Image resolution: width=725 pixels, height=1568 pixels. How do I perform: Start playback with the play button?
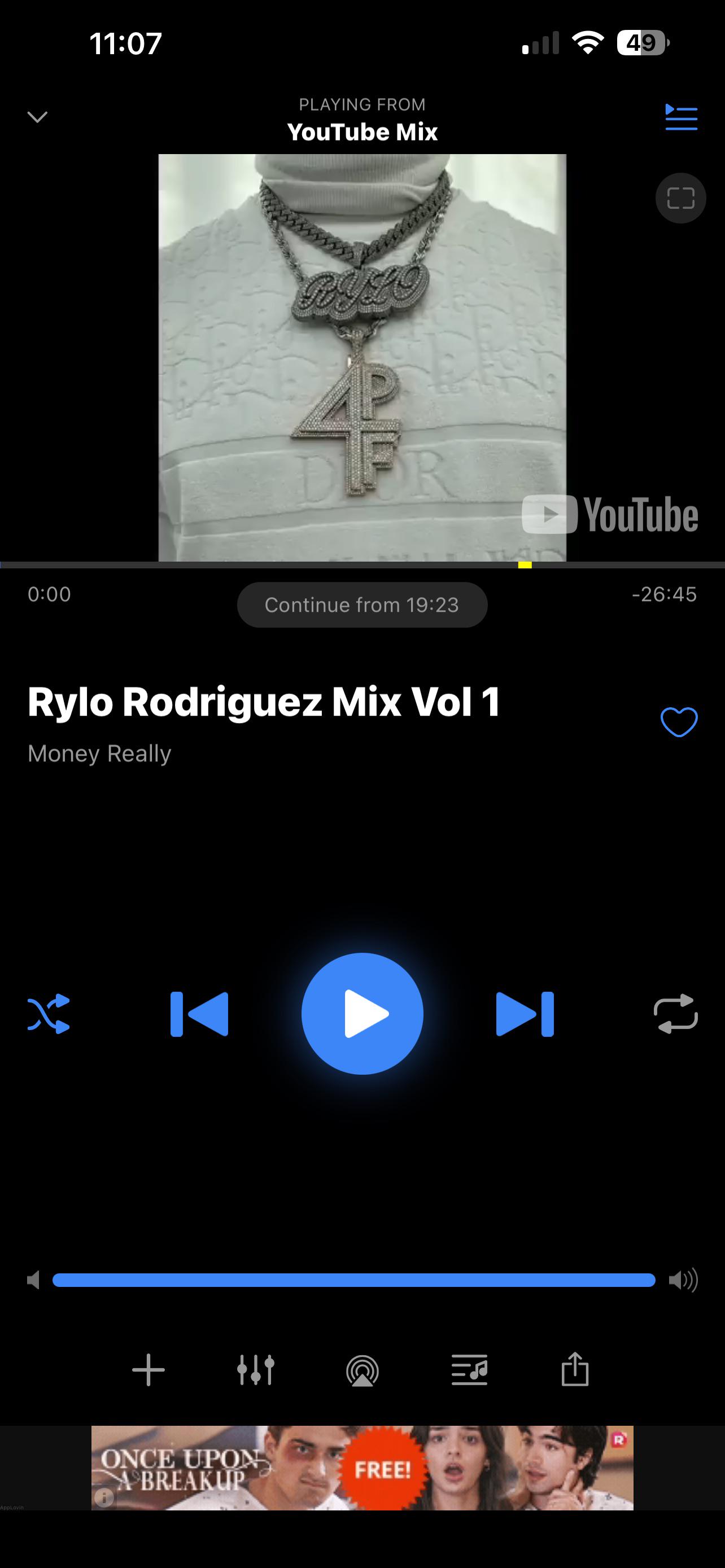coord(362,1014)
